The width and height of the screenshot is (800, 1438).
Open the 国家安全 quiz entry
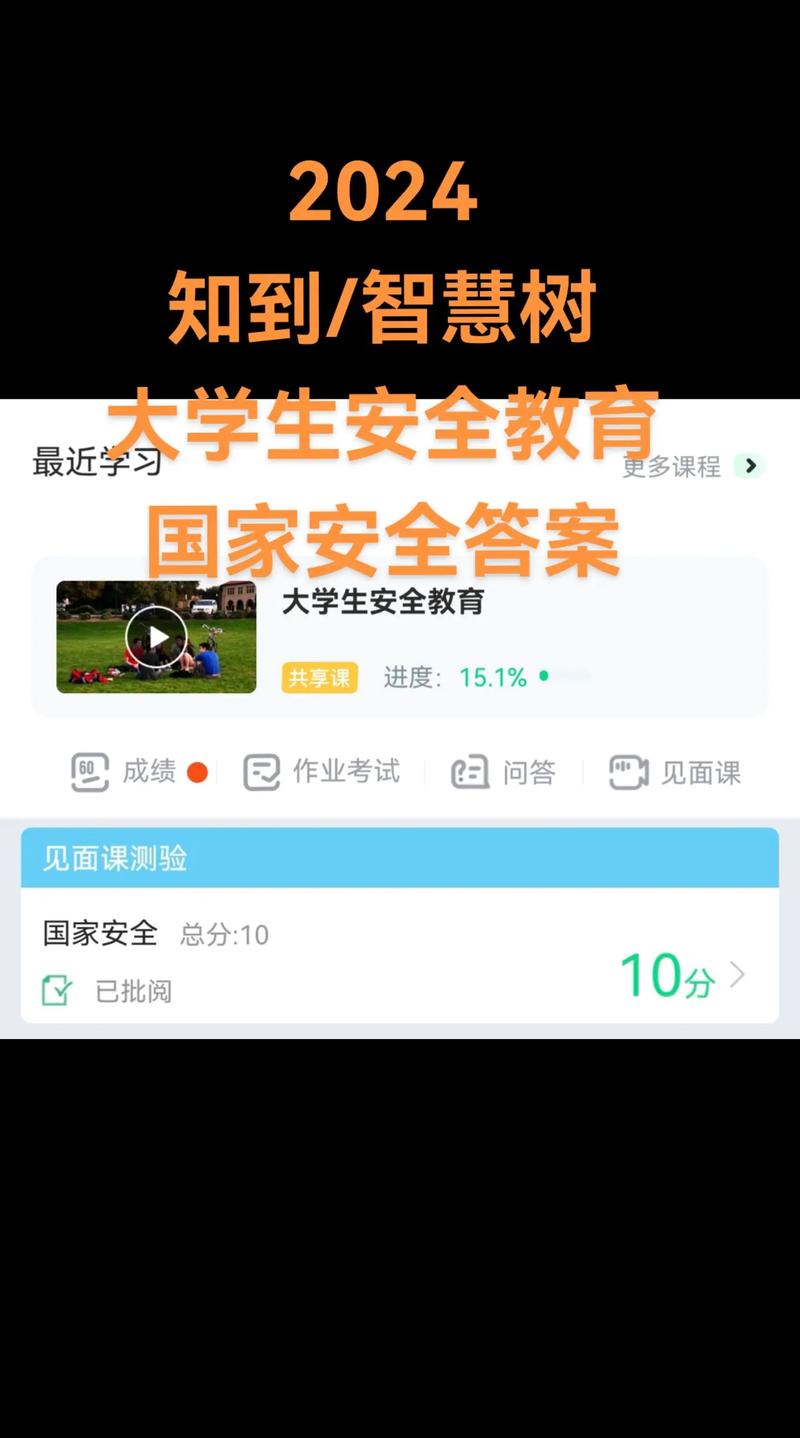click(100, 932)
